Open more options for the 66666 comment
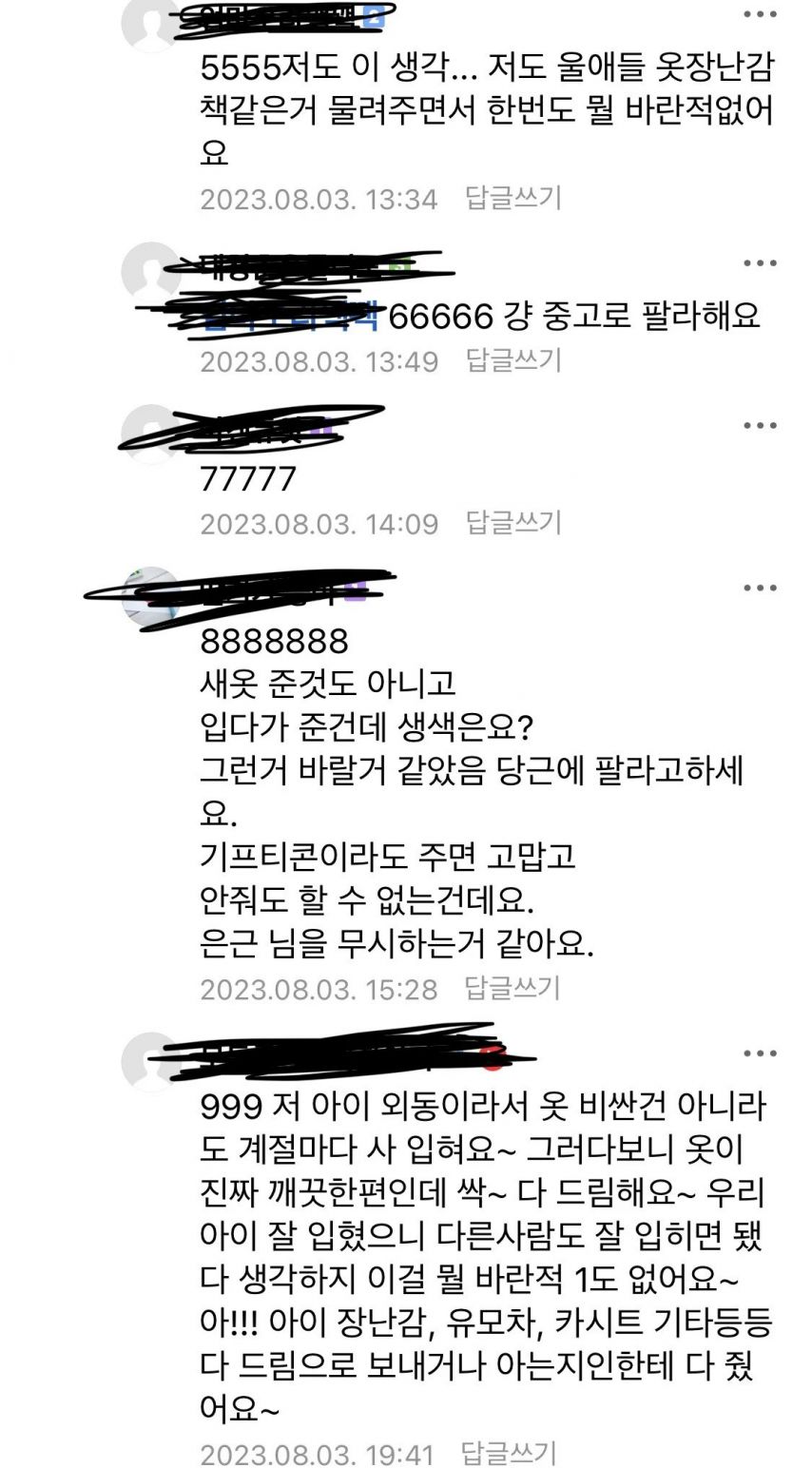This screenshot has height=1468, width=812. tap(760, 263)
